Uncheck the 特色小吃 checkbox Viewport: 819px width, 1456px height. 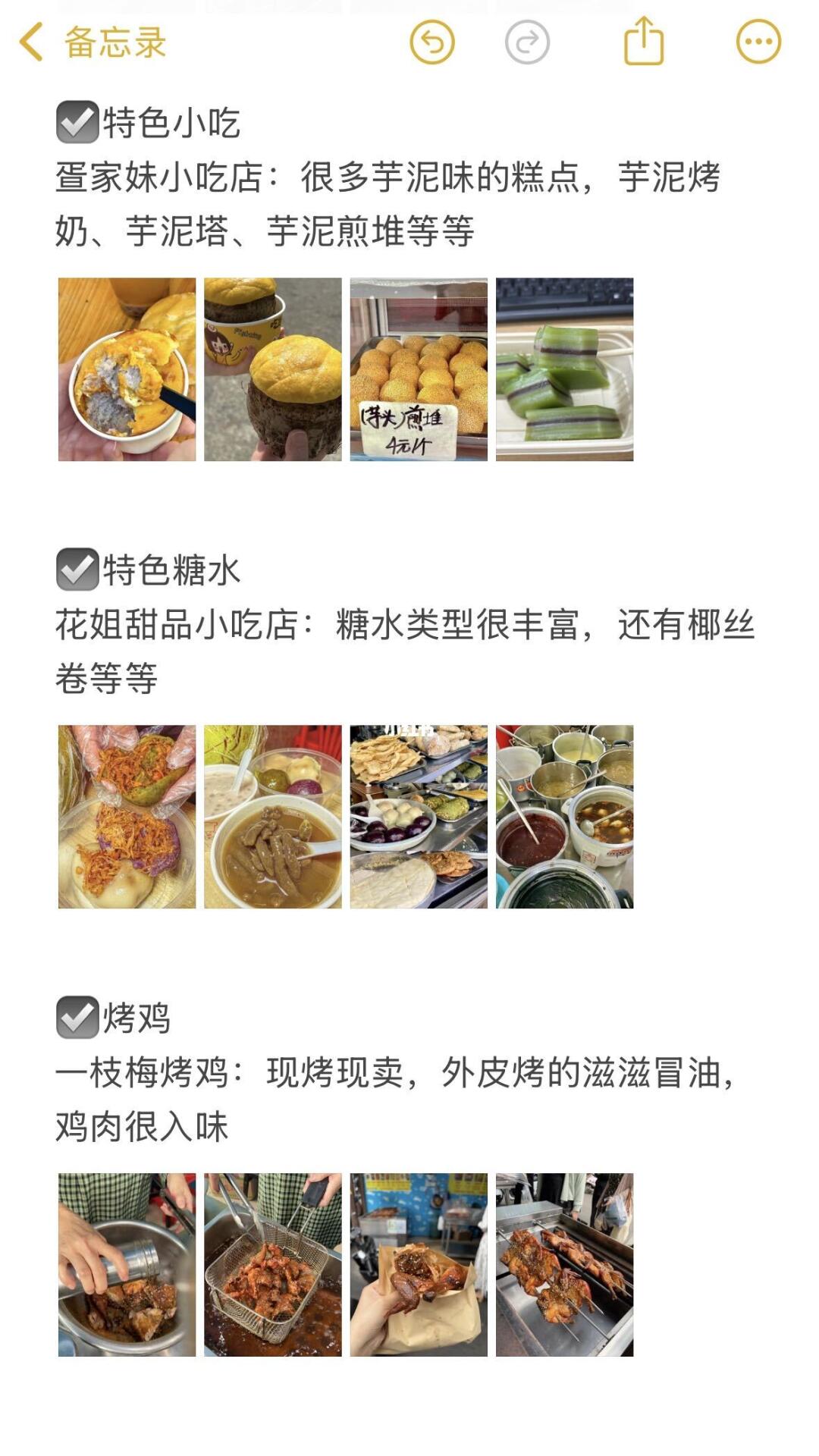pos(77,122)
